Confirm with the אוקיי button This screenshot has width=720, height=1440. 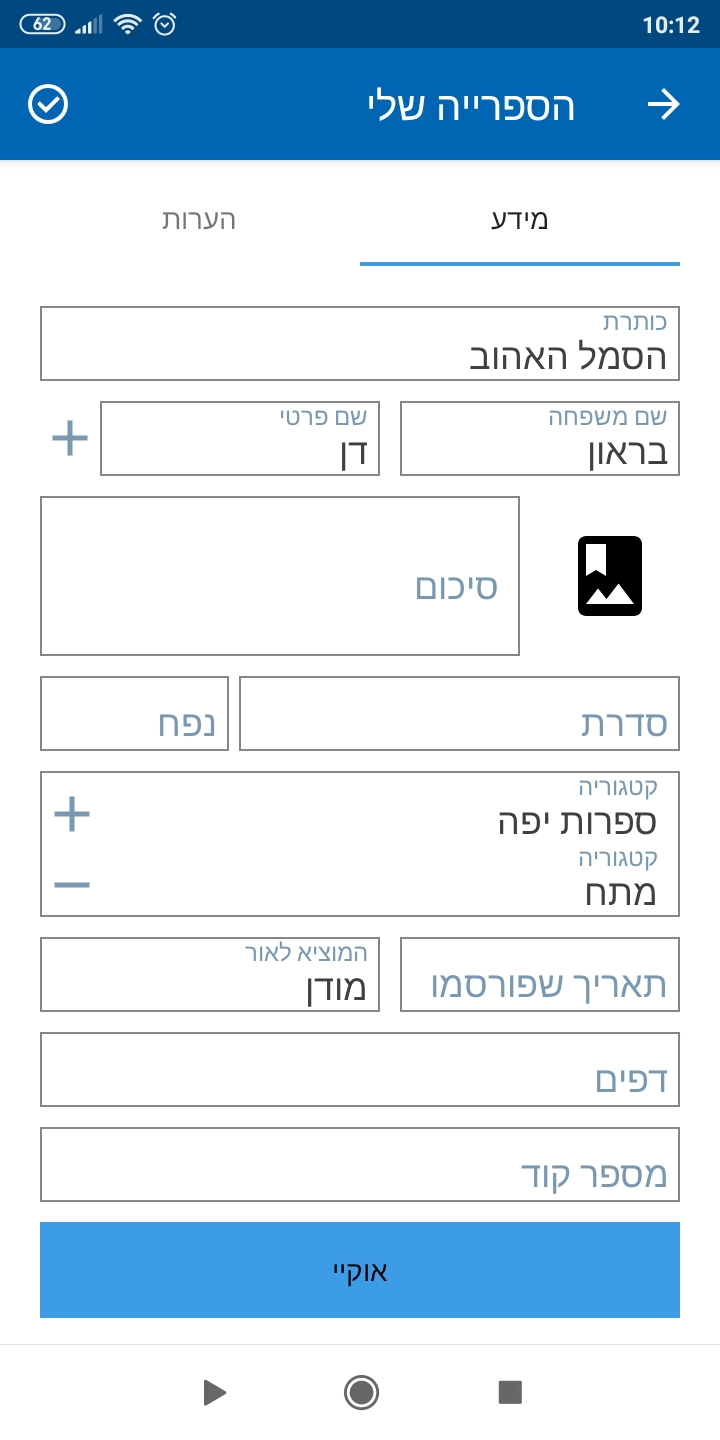(360, 1270)
